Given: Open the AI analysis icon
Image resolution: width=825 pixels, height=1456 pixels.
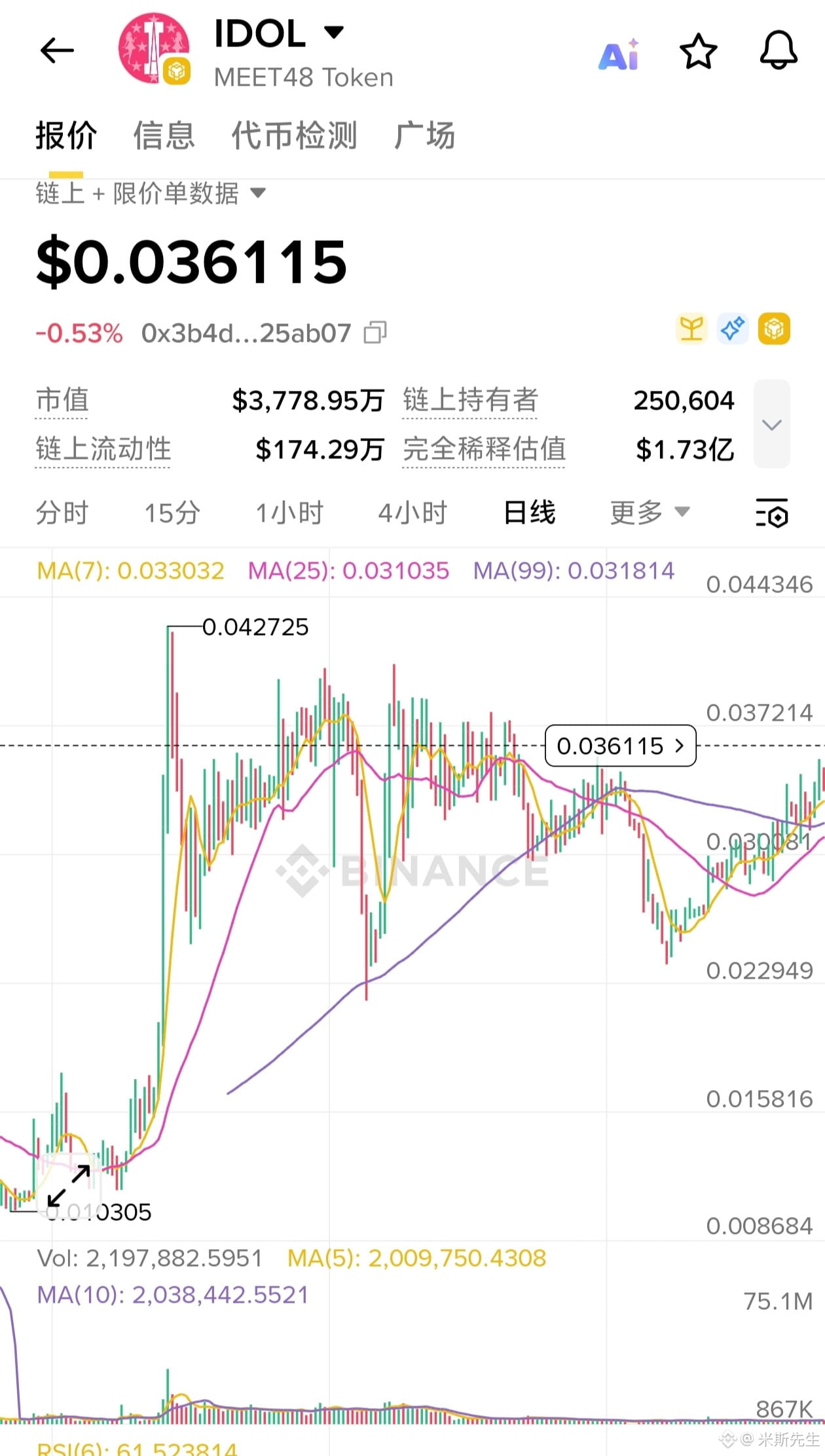Looking at the screenshot, I should 619,54.
